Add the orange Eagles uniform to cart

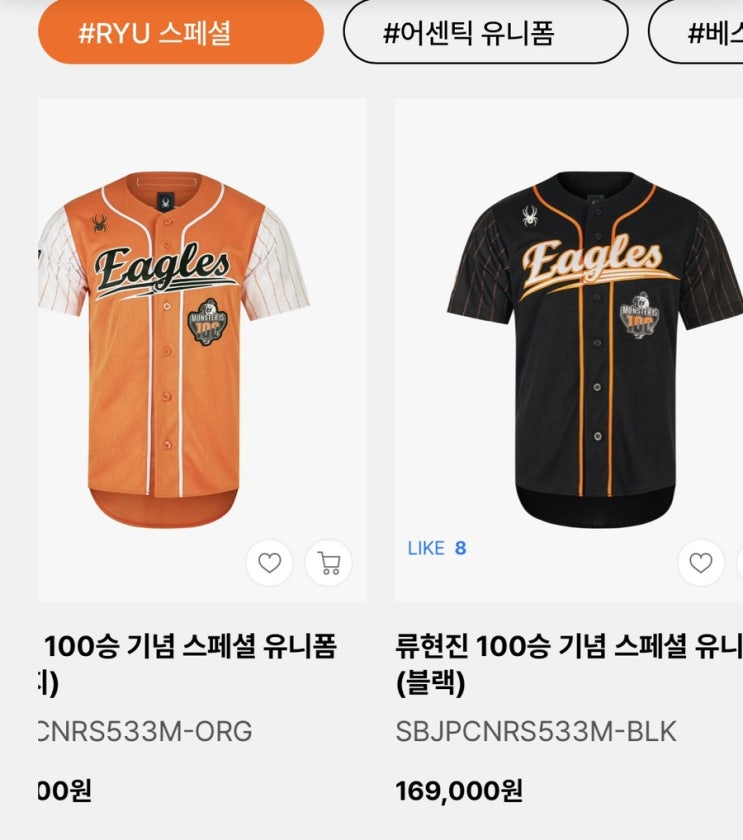coord(328,563)
